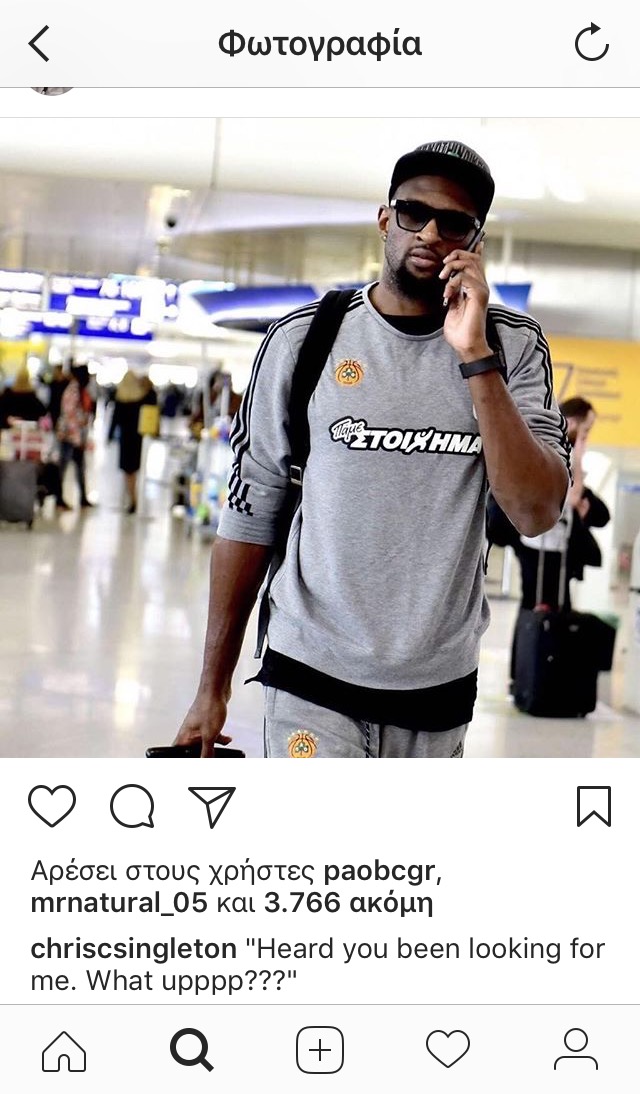The height and width of the screenshot is (1094, 640).
Task: Open mrnatural_05 profile from the likes line
Action: [x=119, y=904]
